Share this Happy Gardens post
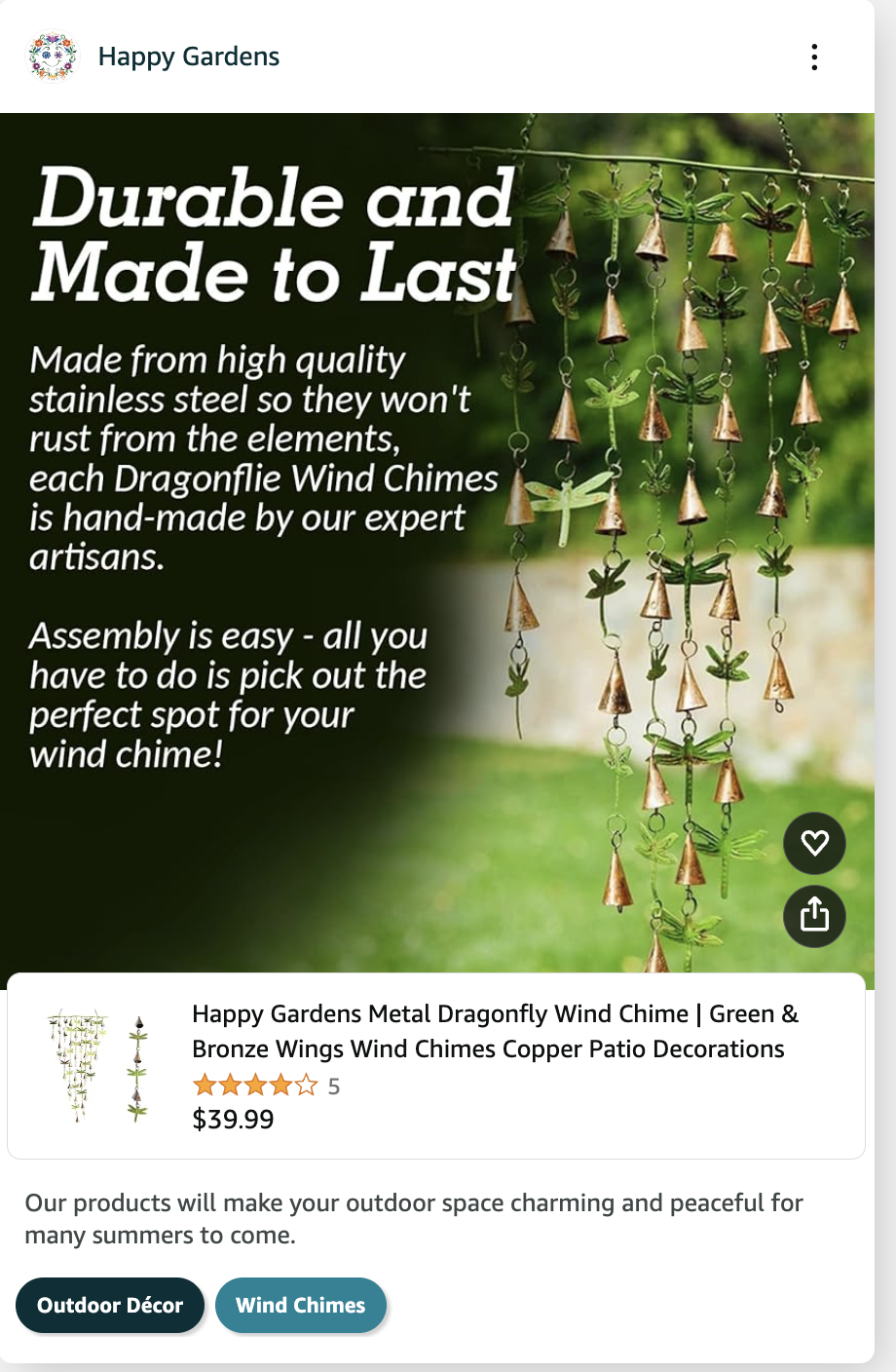Image resolution: width=896 pixels, height=1372 pixels. click(x=814, y=915)
